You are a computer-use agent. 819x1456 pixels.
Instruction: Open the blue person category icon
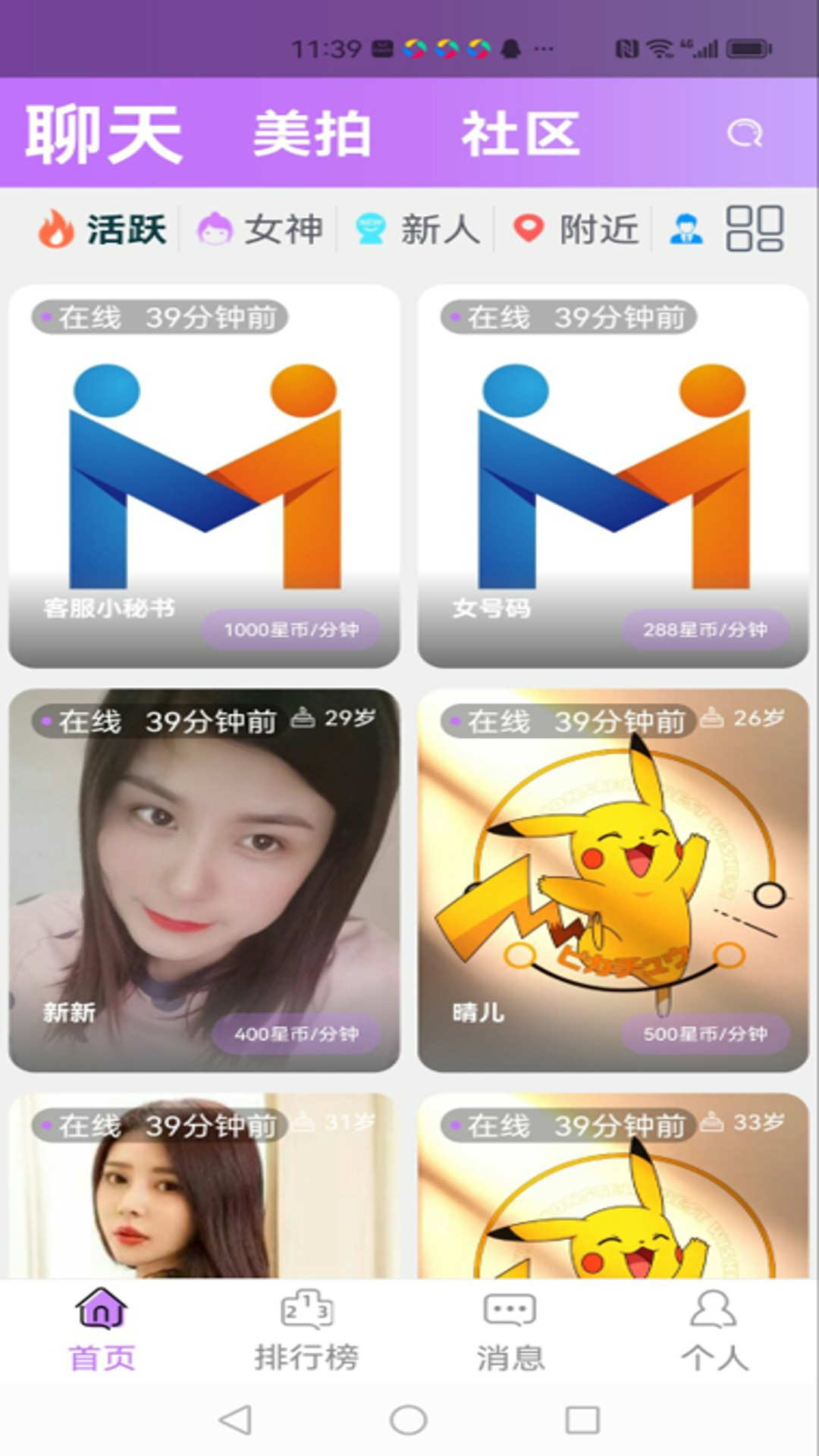click(x=686, y=229)
